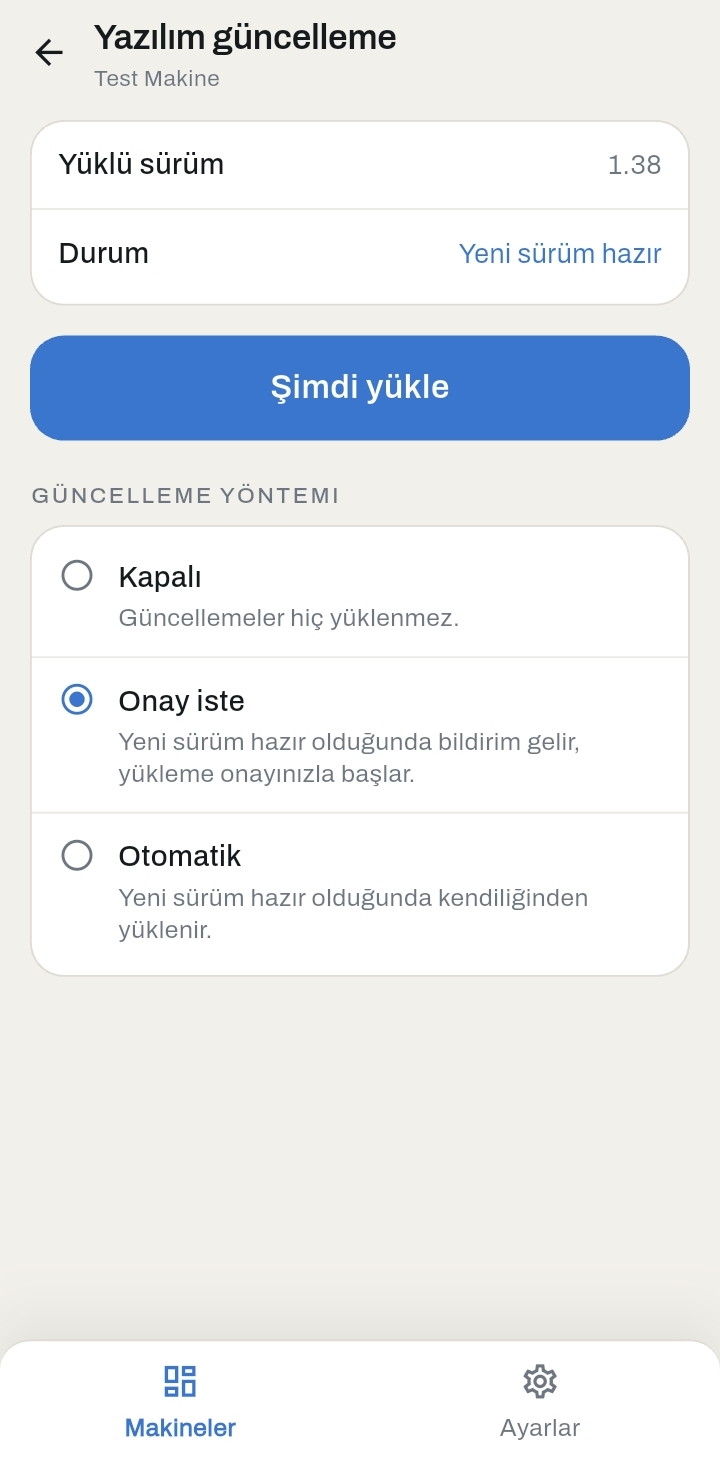Tap the Şimdi yükle button

tap(360, 388)
